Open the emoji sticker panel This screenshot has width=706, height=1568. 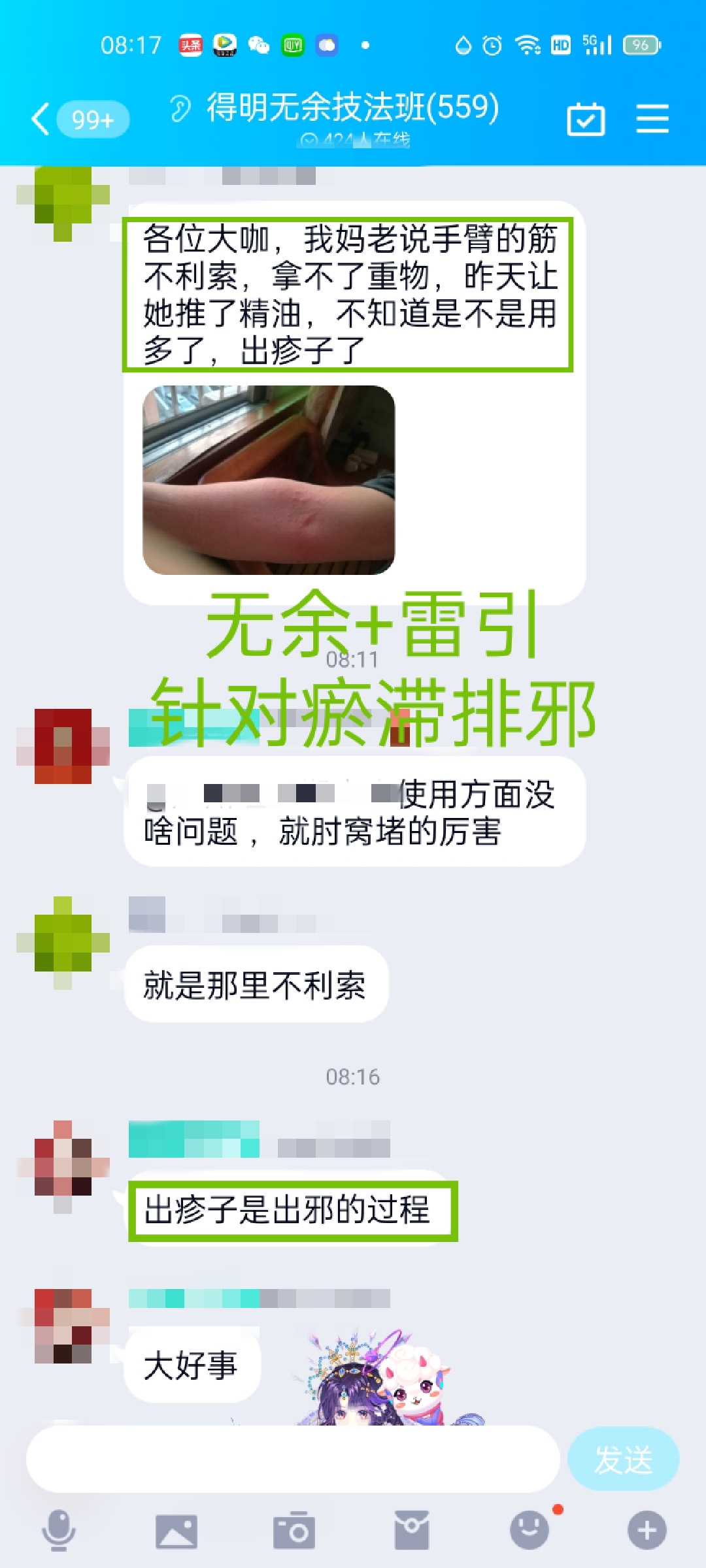tap(529, 1530)
